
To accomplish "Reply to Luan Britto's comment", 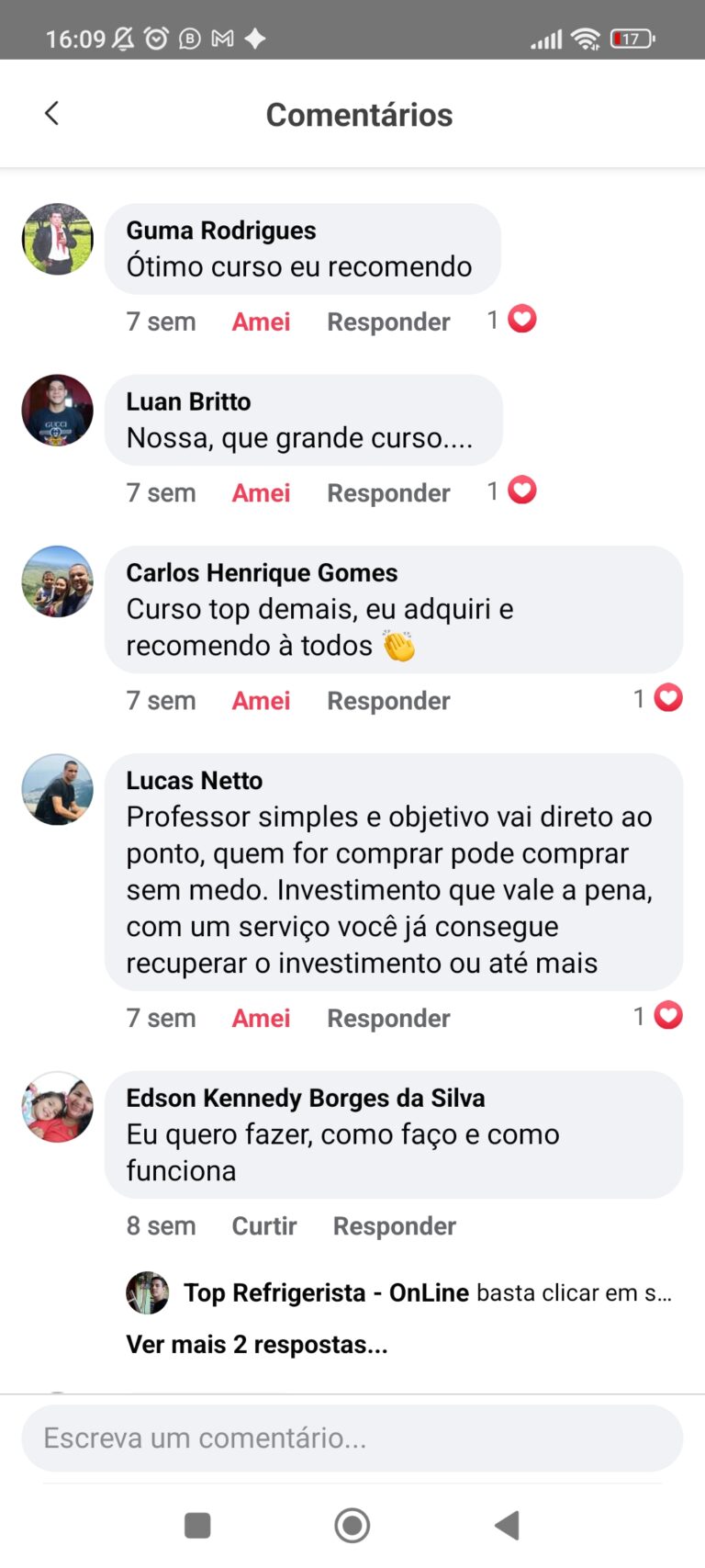I will click(x=388, y=493).
